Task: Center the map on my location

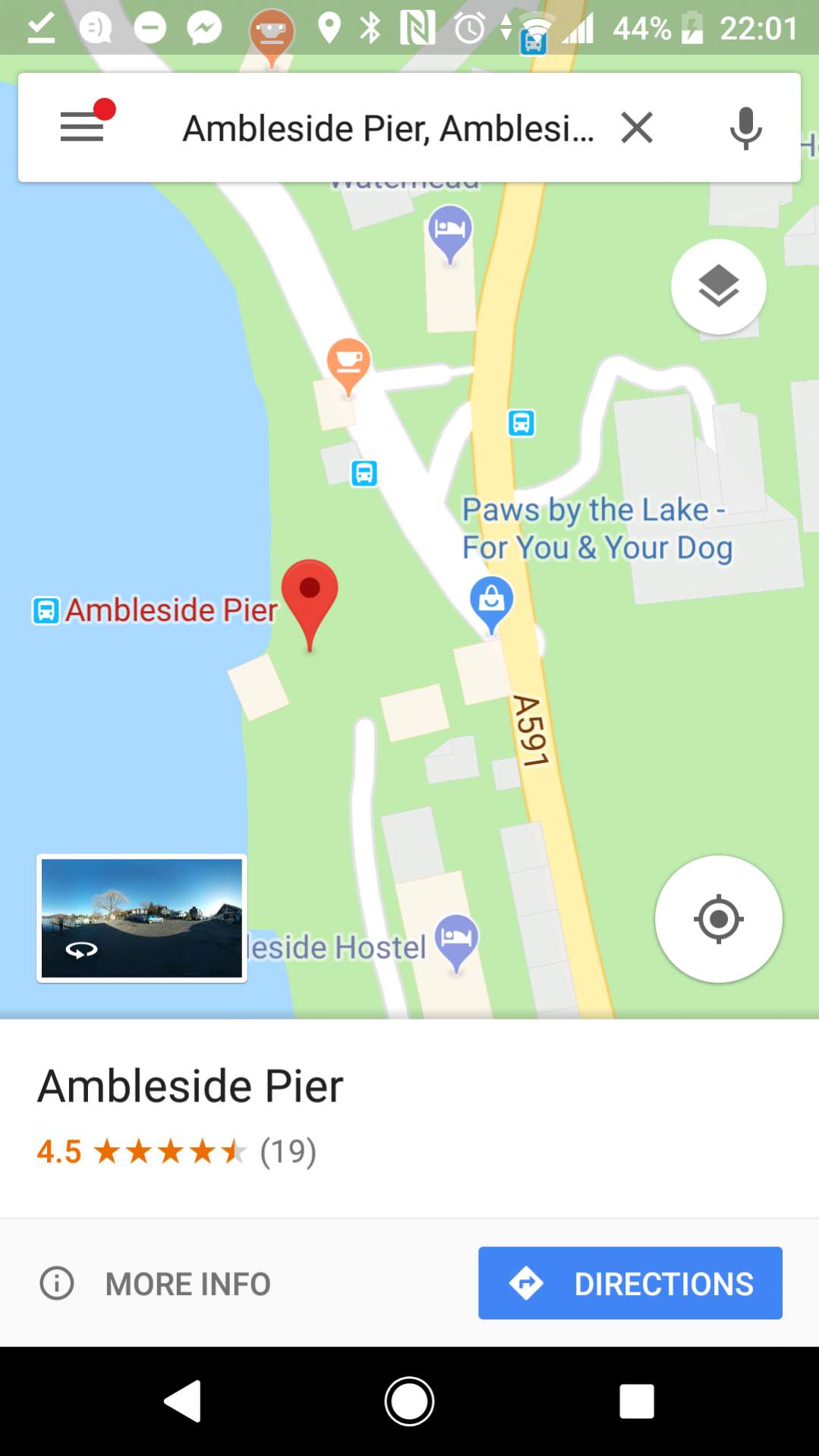Action: click(x=718, y=919)
